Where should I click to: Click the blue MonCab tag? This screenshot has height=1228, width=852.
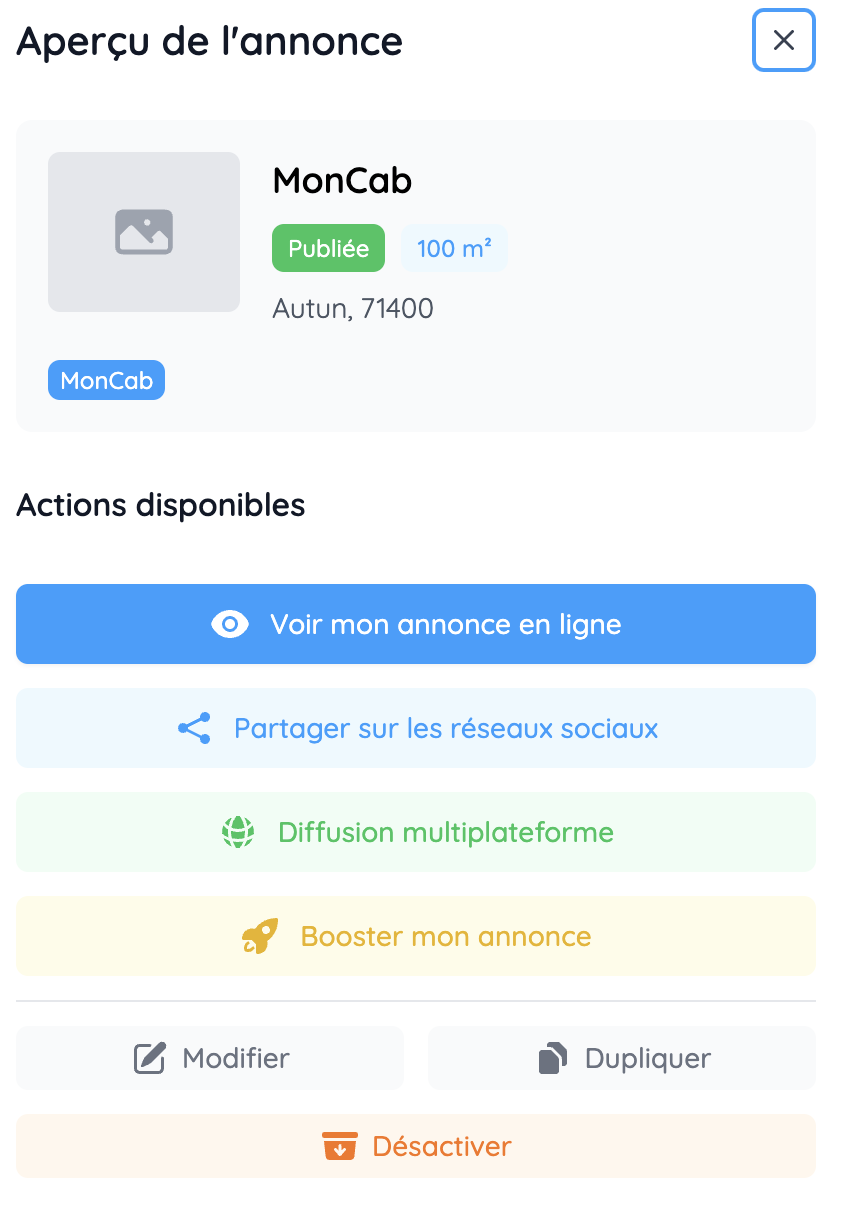point(106,380)
